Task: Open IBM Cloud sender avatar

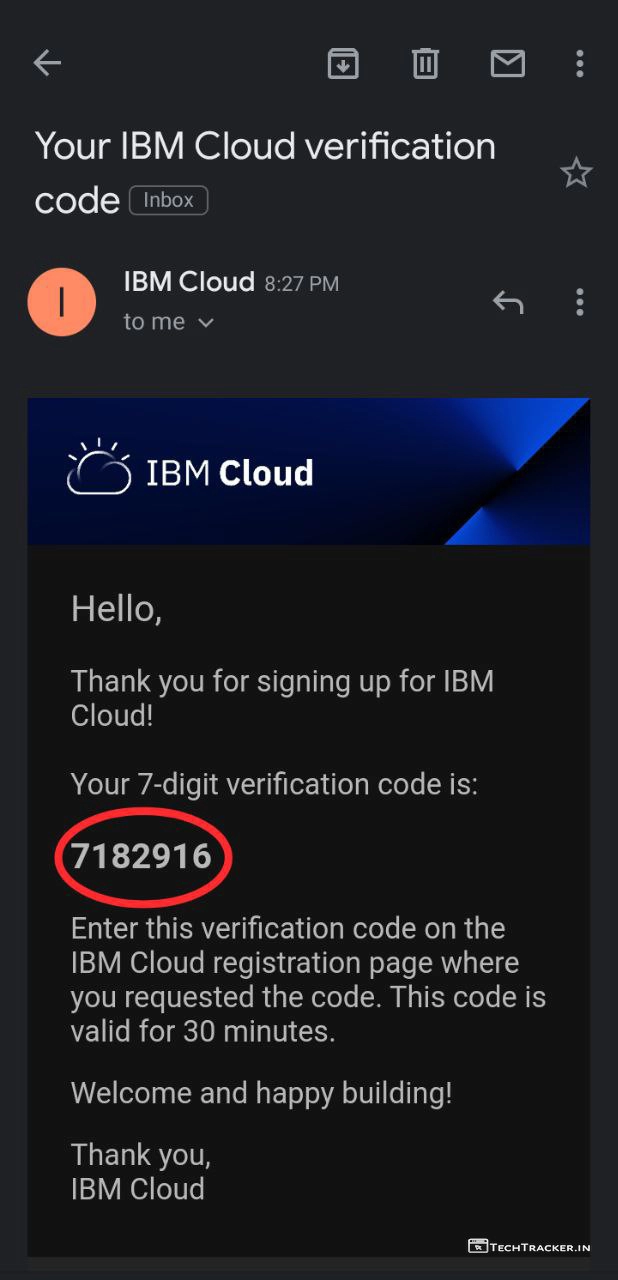Action: (x=62, y=301)
